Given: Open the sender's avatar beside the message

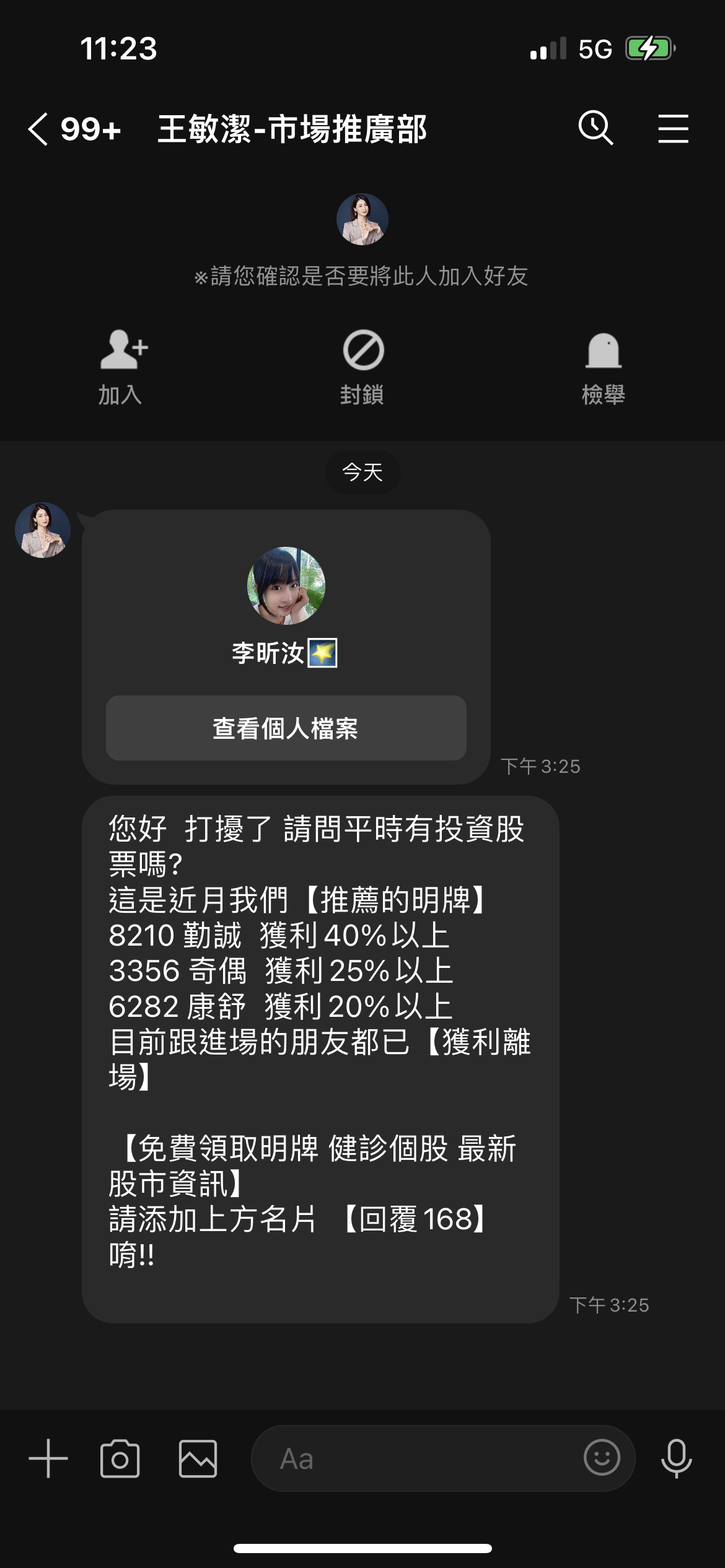Looking at the screenshot, I should click(x=43, y=530).
